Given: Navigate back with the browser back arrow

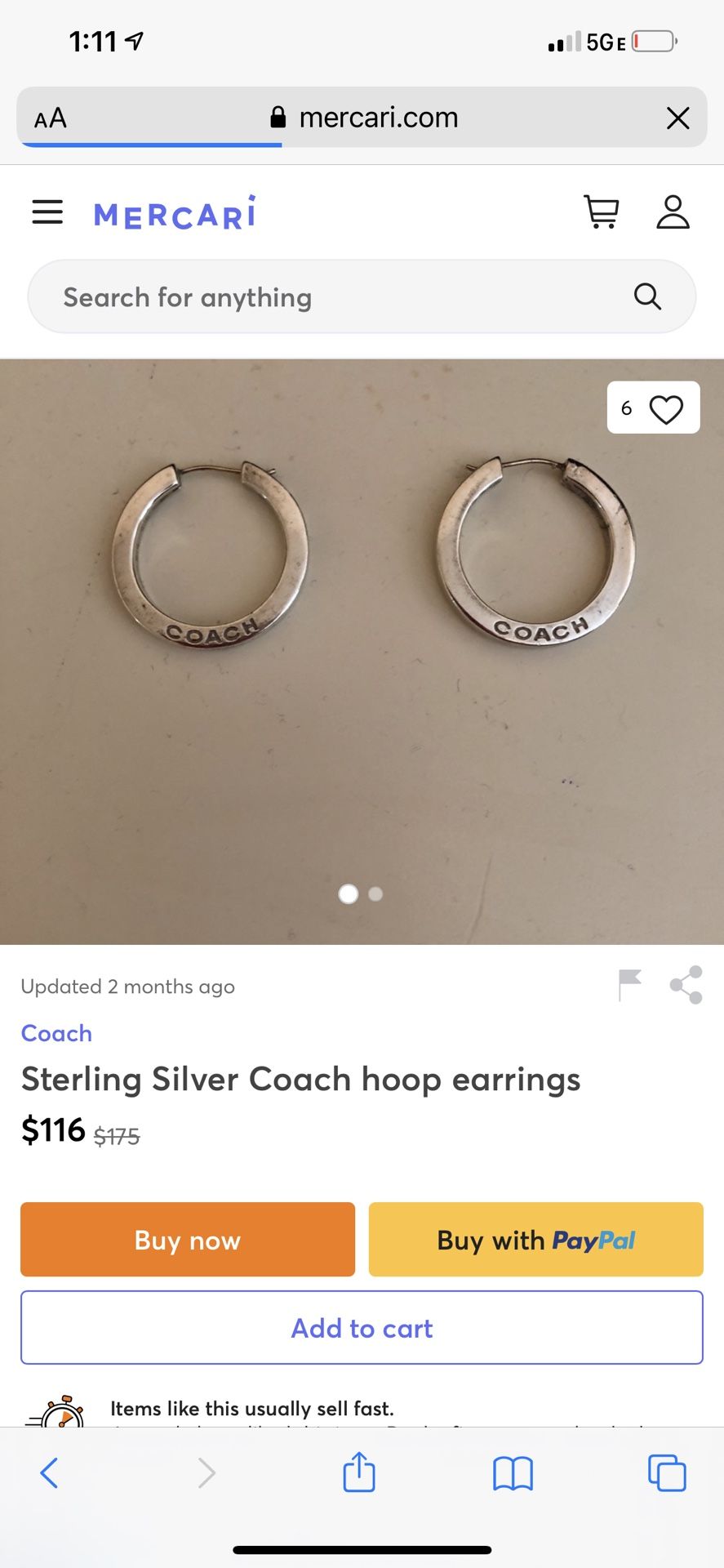Looking at the screenshot, I should click(49, 1473).
